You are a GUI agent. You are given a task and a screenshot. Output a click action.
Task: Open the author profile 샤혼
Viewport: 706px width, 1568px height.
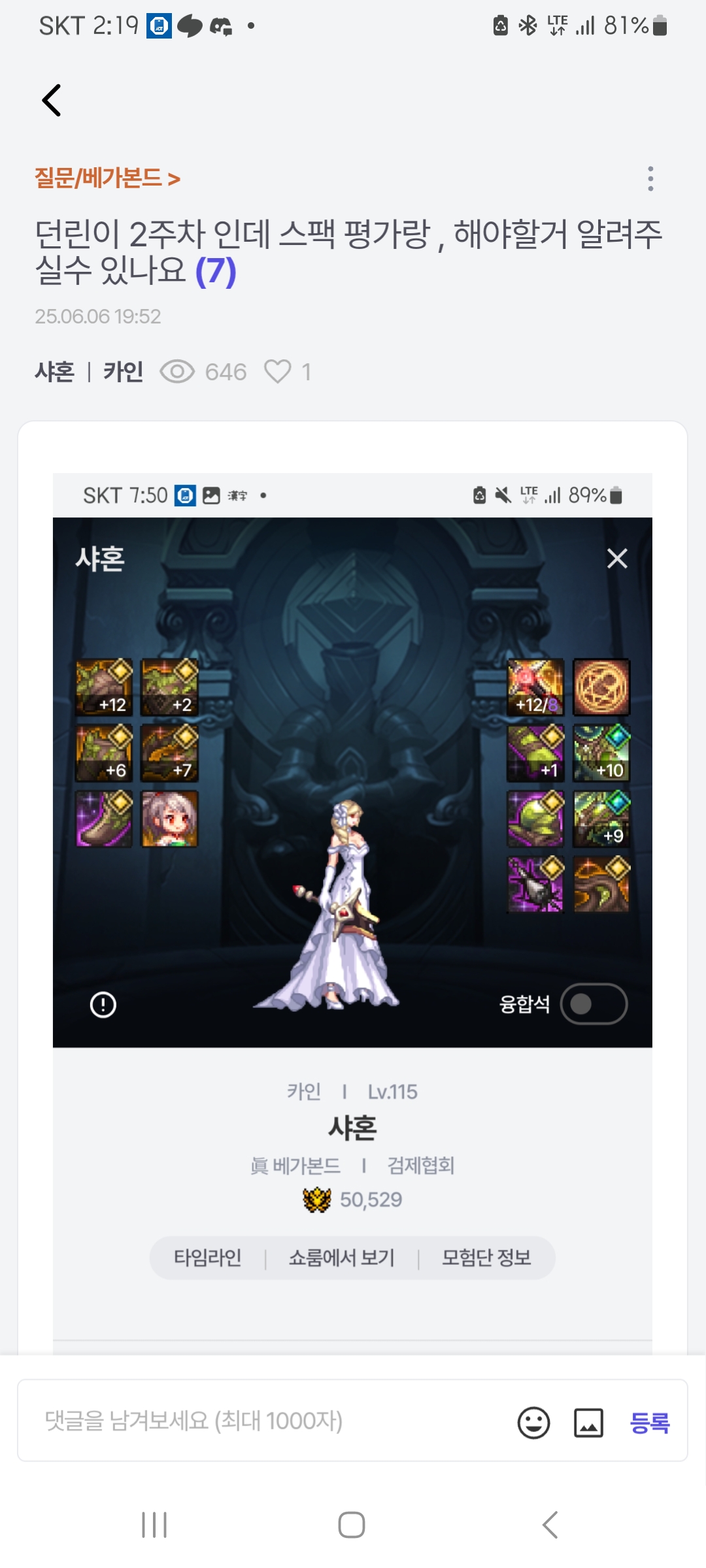click(55, 372)
